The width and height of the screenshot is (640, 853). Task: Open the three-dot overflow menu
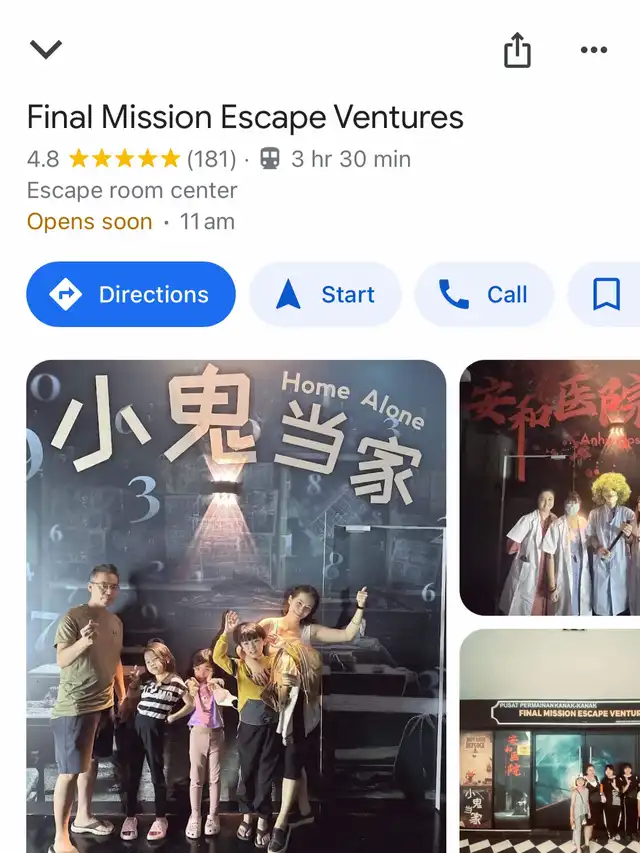tap(593, 50)
